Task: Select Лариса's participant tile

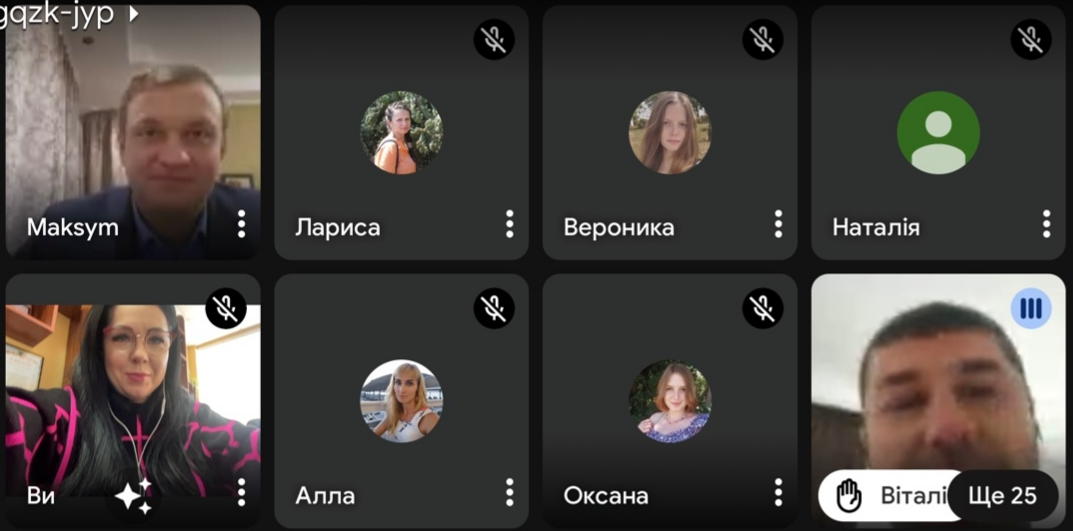Action: (x=401, y=133)
